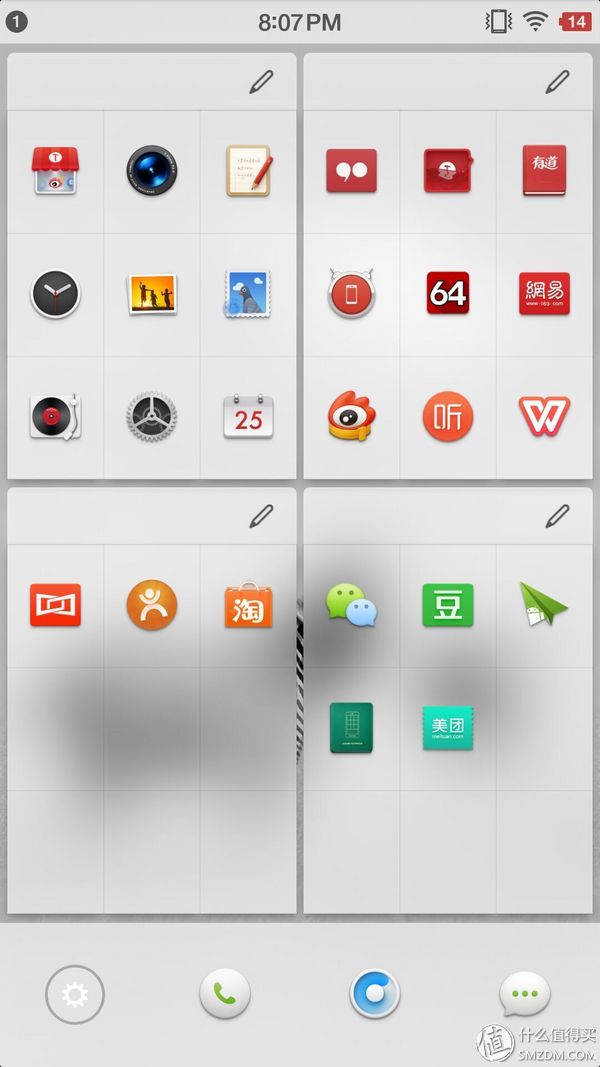The image size is (600, 1067).
Task: Open WeChat
Action: 352,605
